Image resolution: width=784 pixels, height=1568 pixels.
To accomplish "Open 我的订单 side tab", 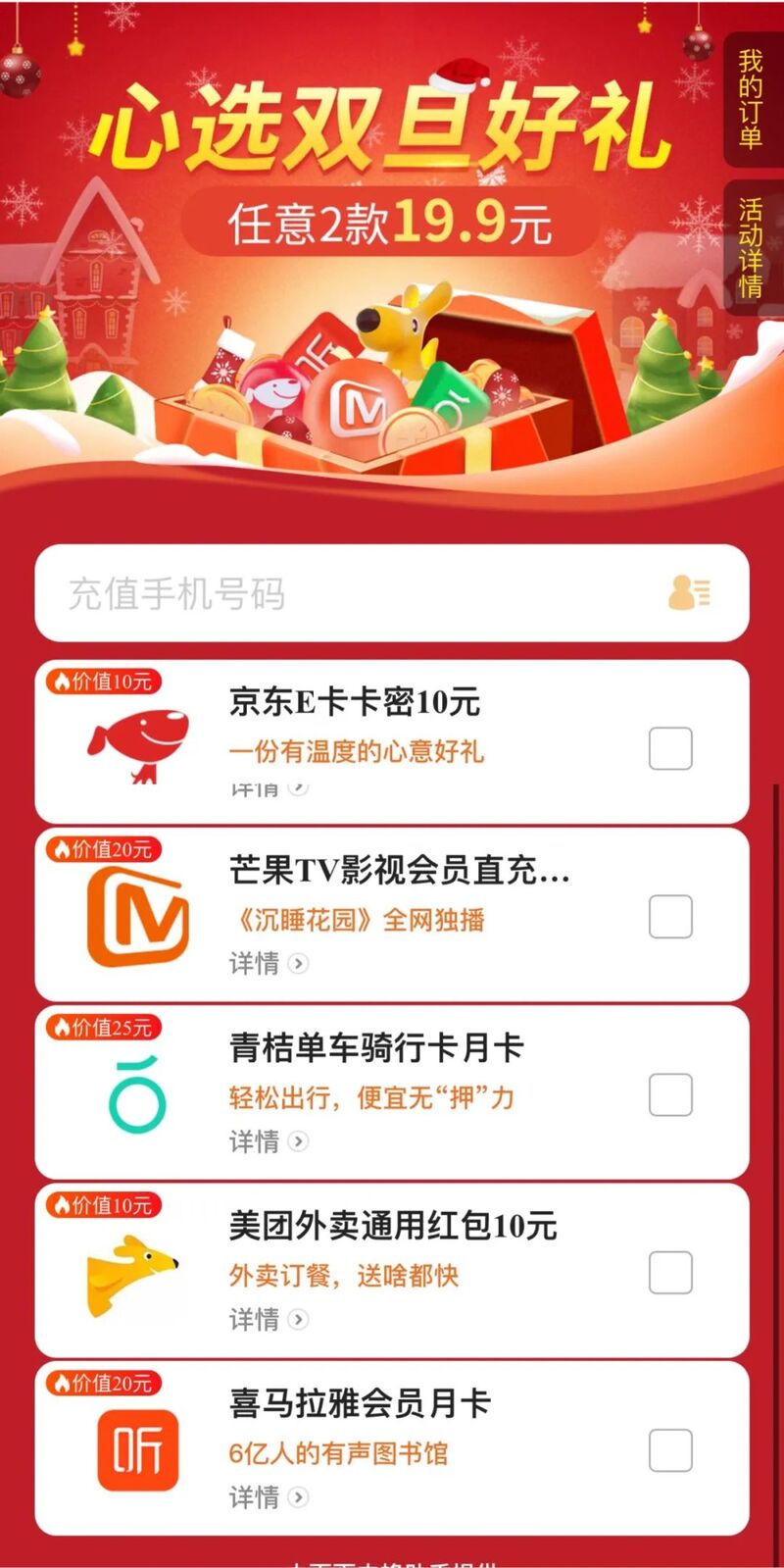I will tap(752, 100).
